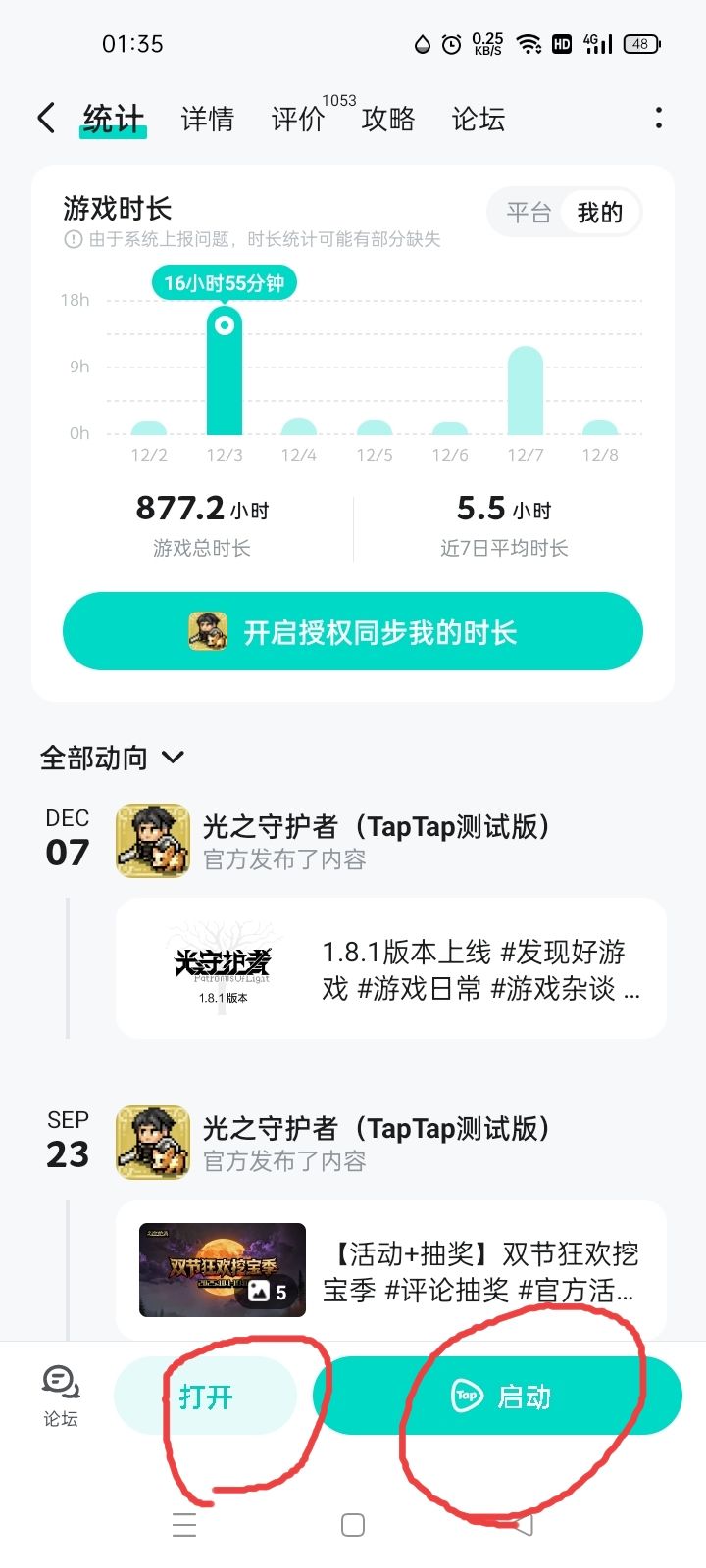Open the three-dot overflow menu
Viewport: 706px width, 1568px height.
pos(658,119)
